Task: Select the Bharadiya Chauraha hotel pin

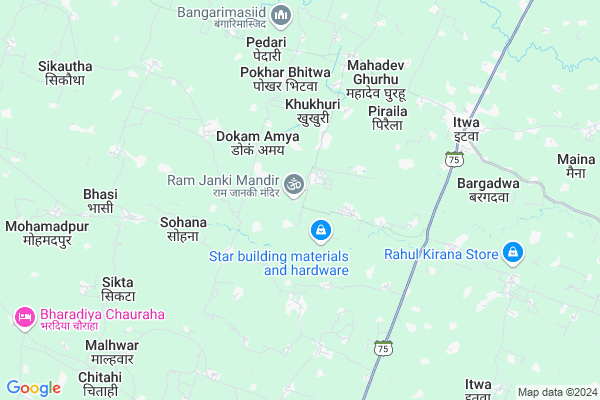Action: [x=25, y=319]
